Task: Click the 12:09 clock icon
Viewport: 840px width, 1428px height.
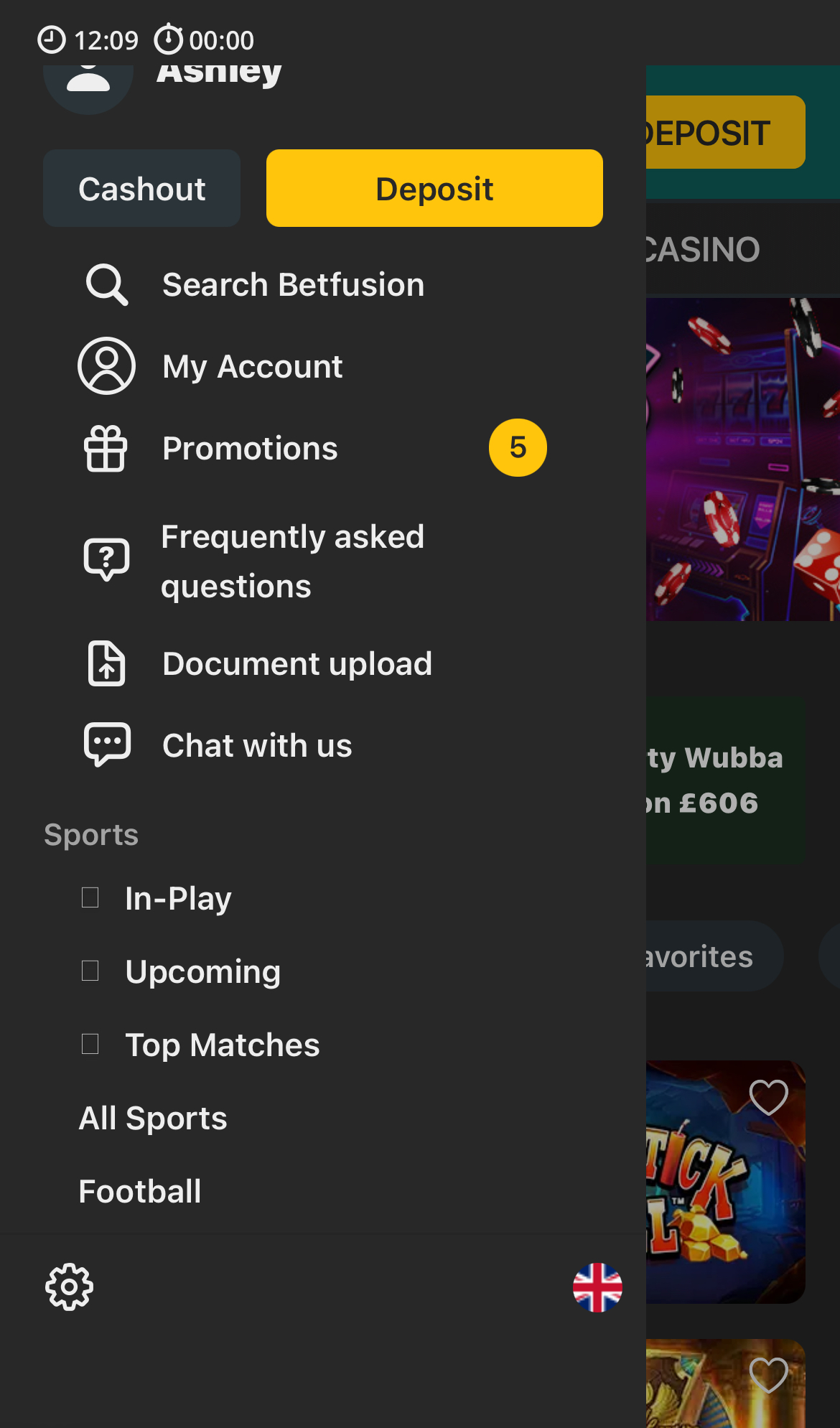Action: pos(51,39)
